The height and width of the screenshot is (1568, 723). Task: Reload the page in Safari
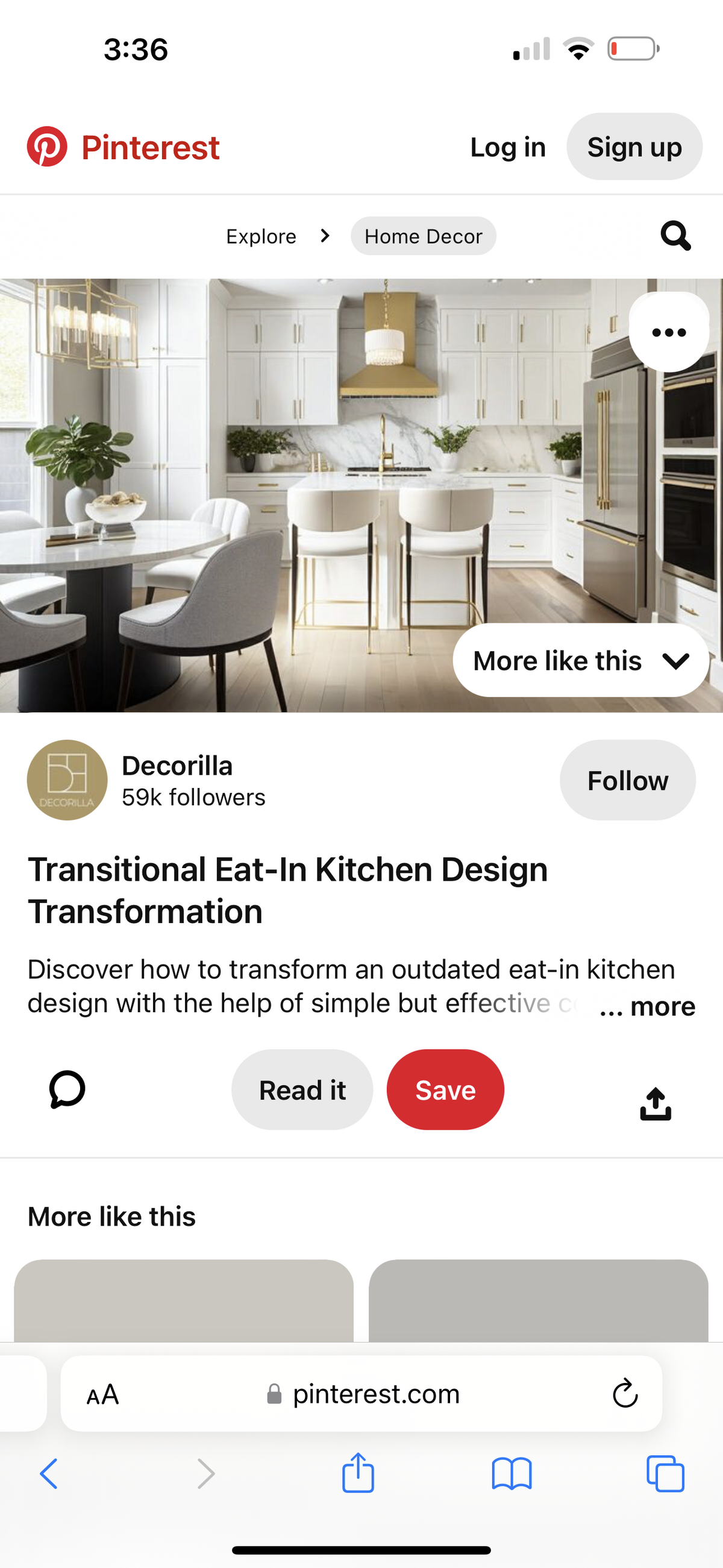(x=625, y=1393)
